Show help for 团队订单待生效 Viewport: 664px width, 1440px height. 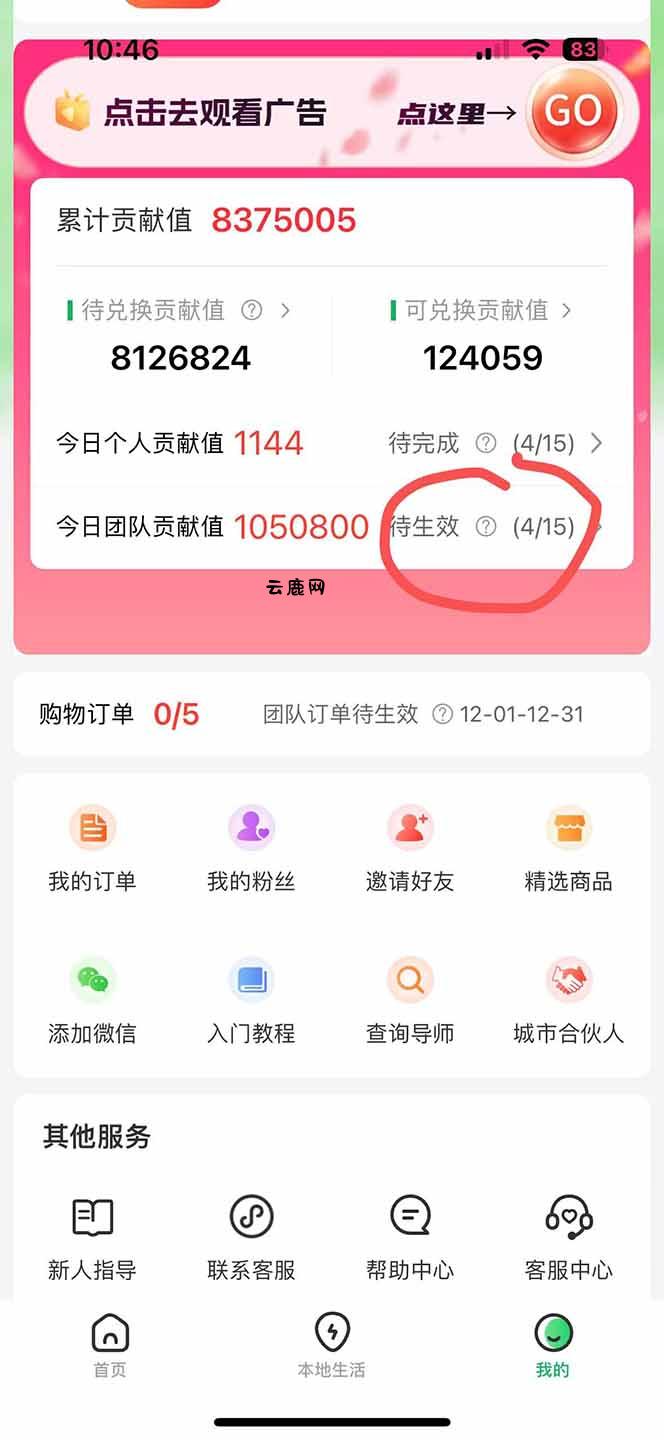click(442, 714)
